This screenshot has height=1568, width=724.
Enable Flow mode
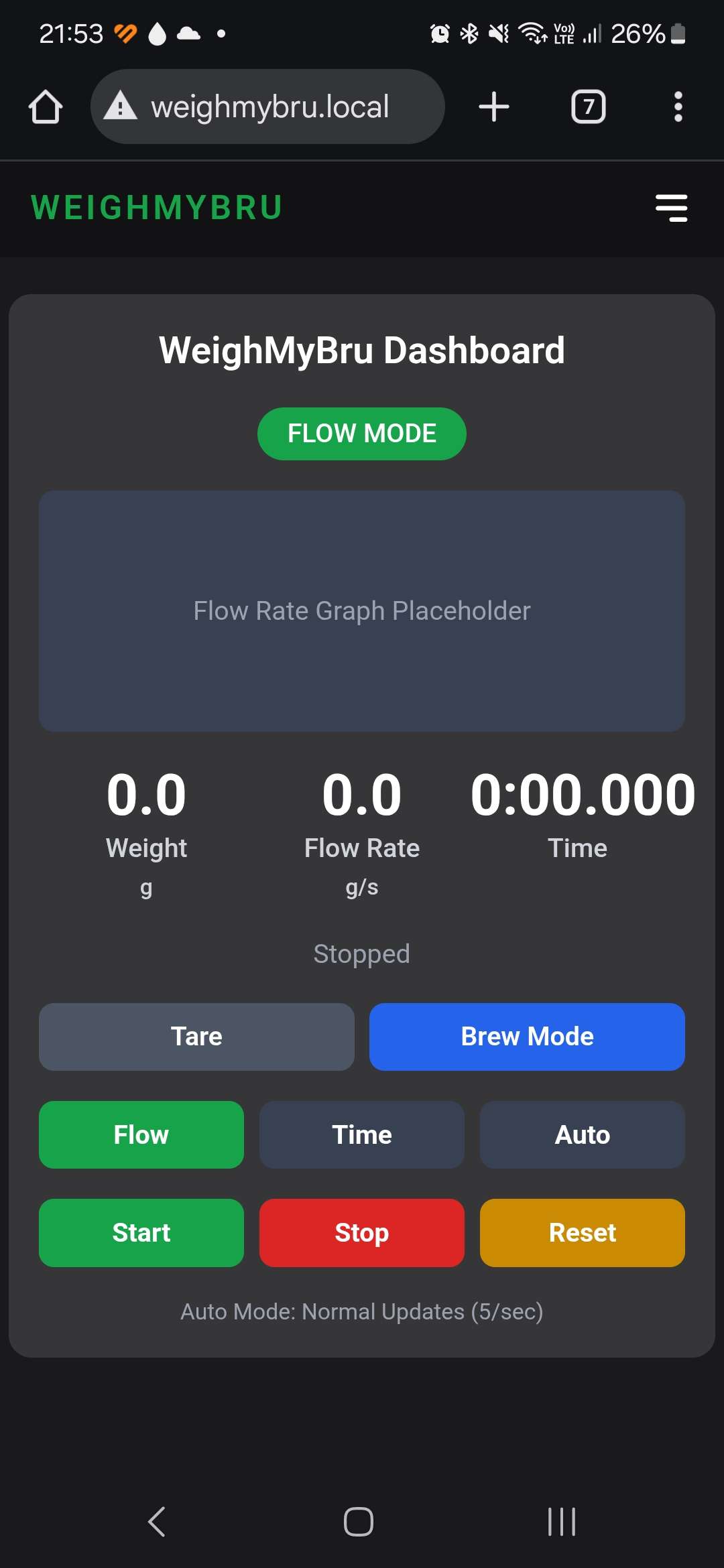(x=141, y=1134)
